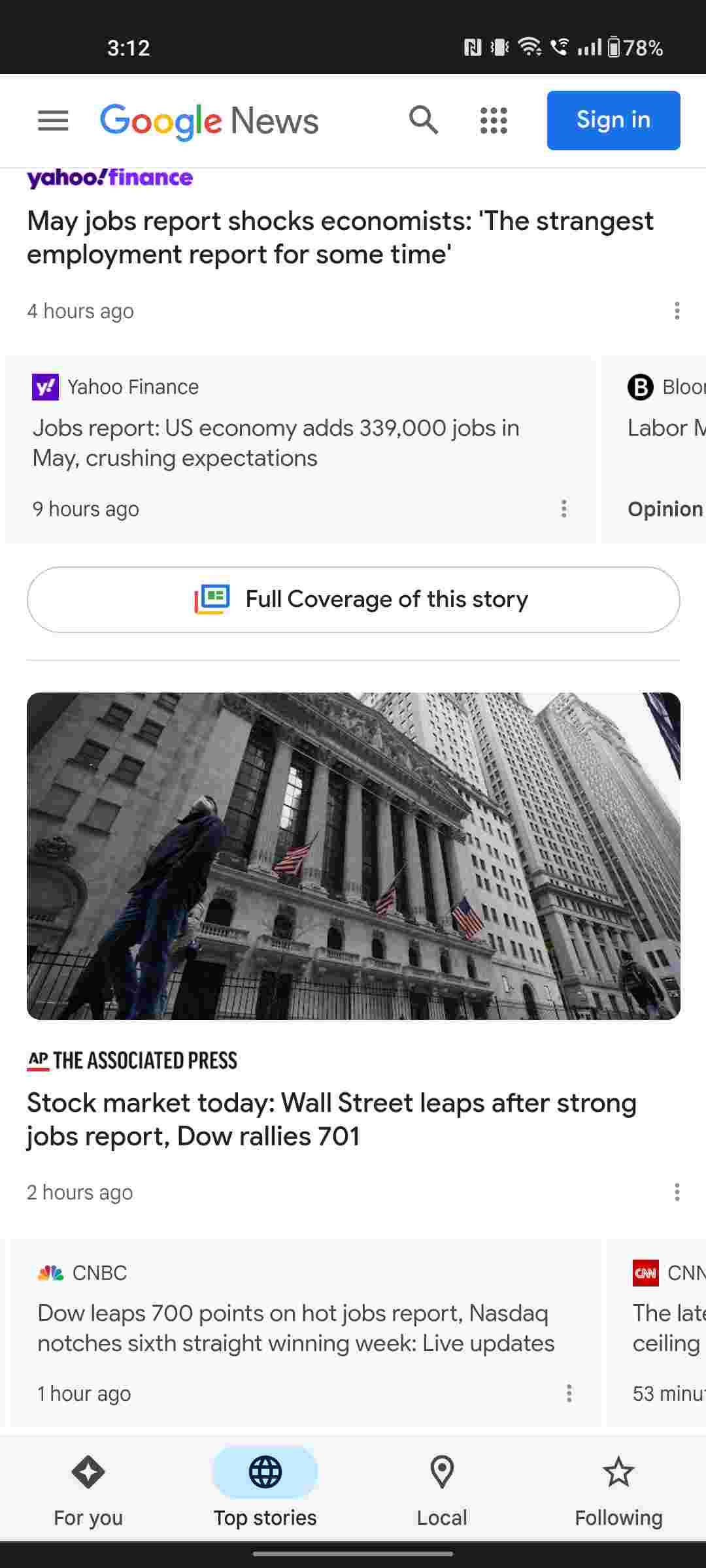Open the Wall Street stock exchange photo story
The image size is (706, 1568).
(353, 856)
